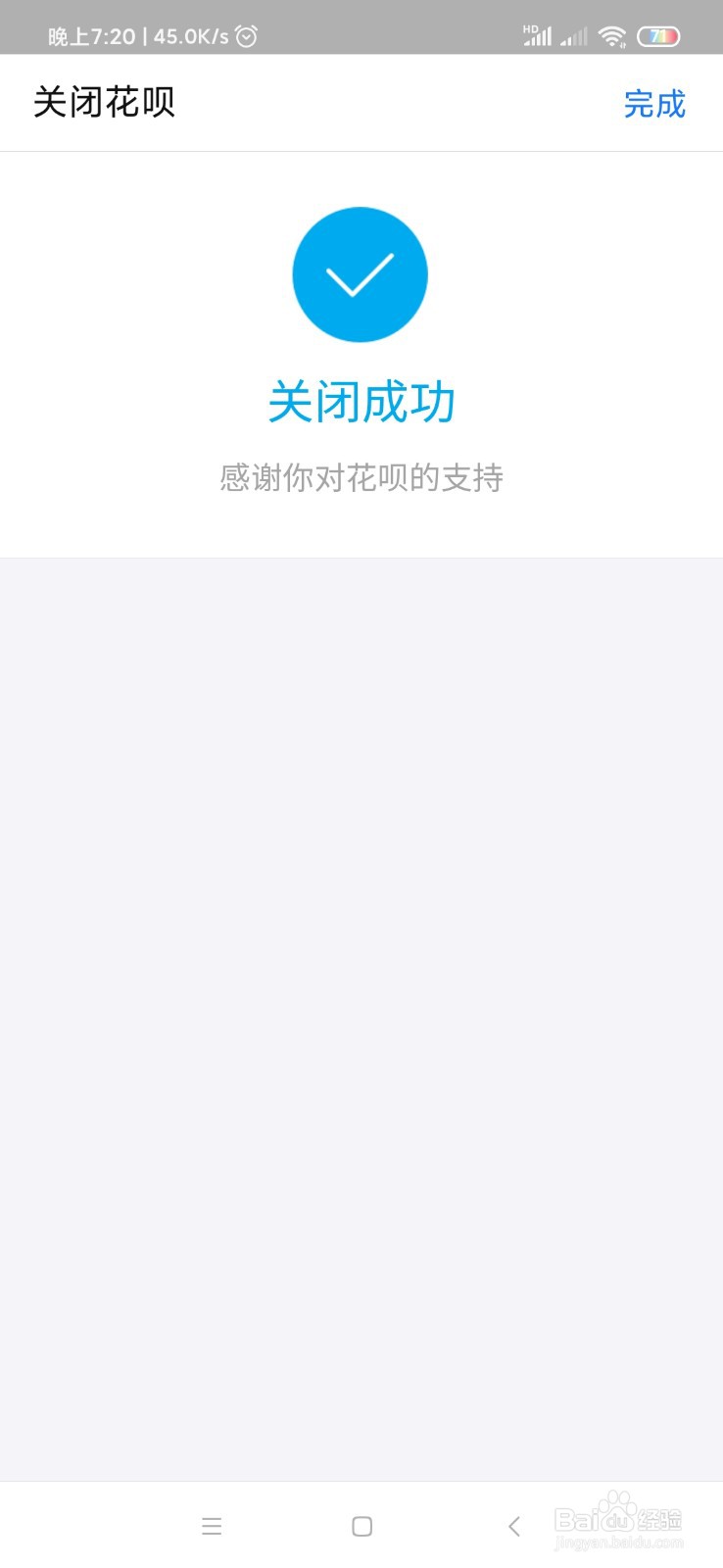Tap the 感谢你对花呗的支持 text
The image size is (723, 1568).
361,478
